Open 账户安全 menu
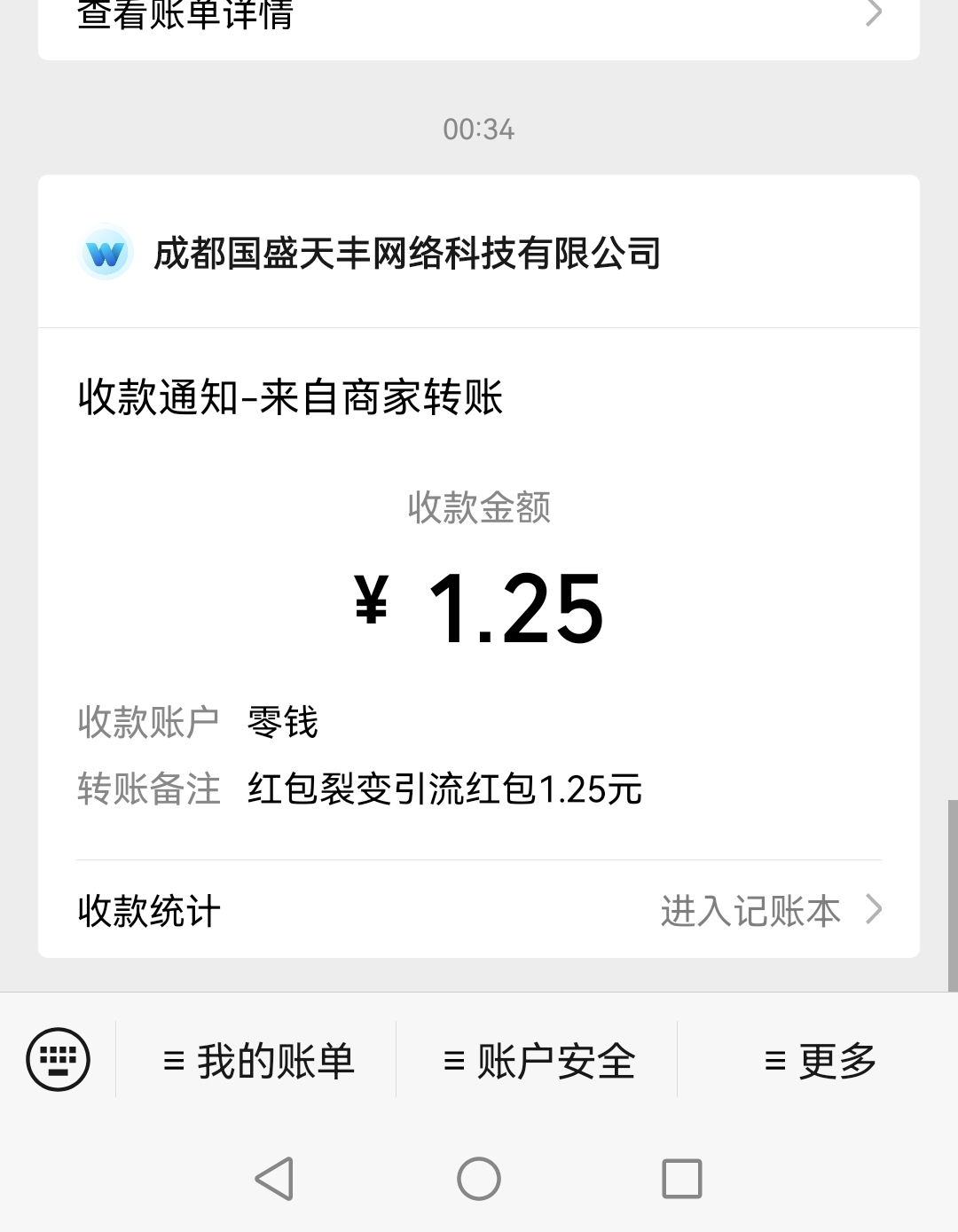The width and height of the screenshot is (958, 1232). [x=538, y=1061]
